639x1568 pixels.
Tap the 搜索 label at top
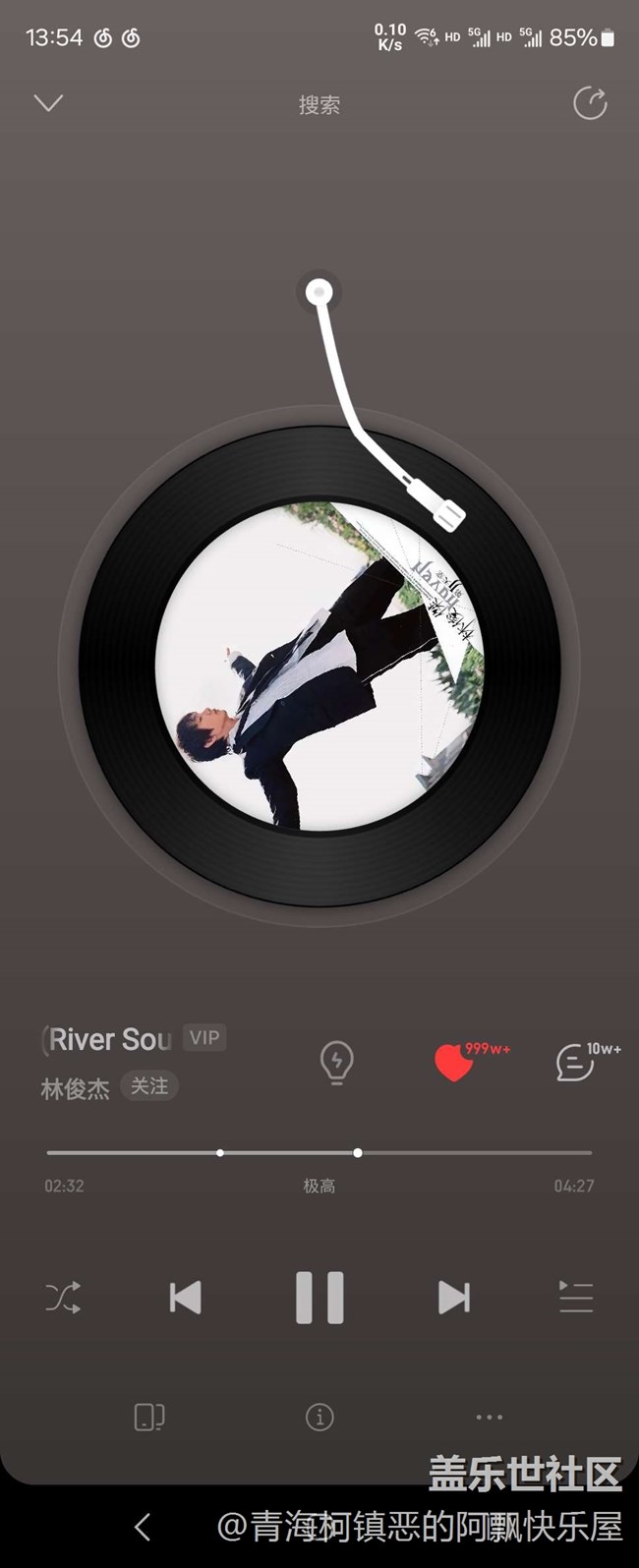pyautogui.click(x=319, y=105)
